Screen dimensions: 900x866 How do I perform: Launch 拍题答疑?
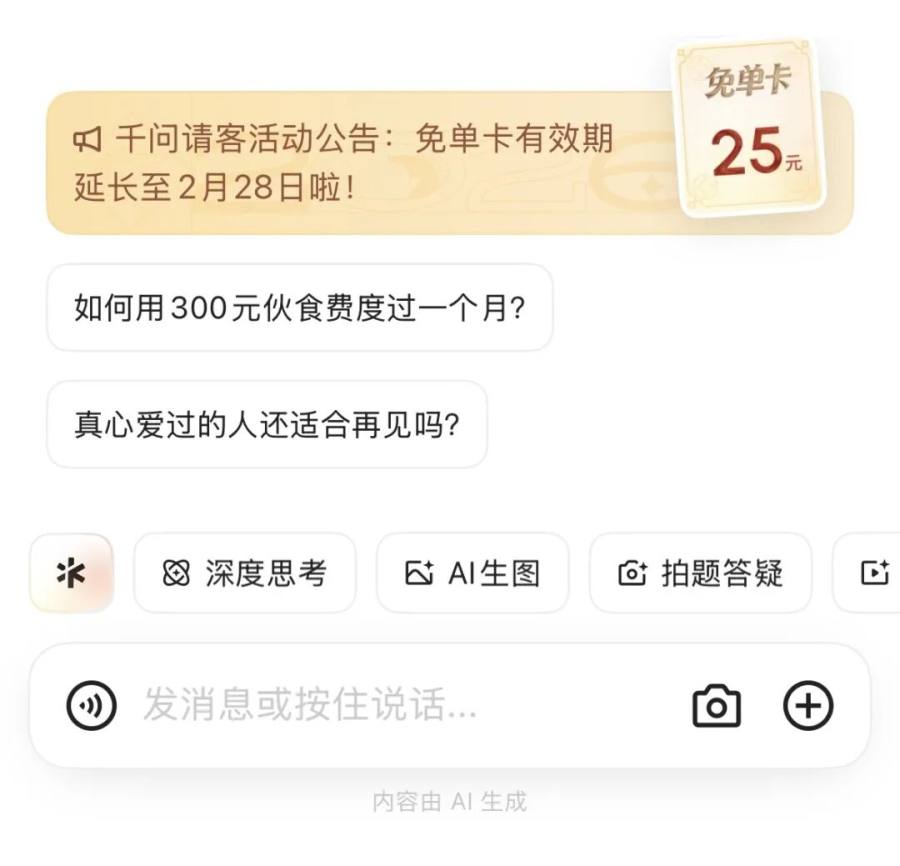[x=700, y=573]
